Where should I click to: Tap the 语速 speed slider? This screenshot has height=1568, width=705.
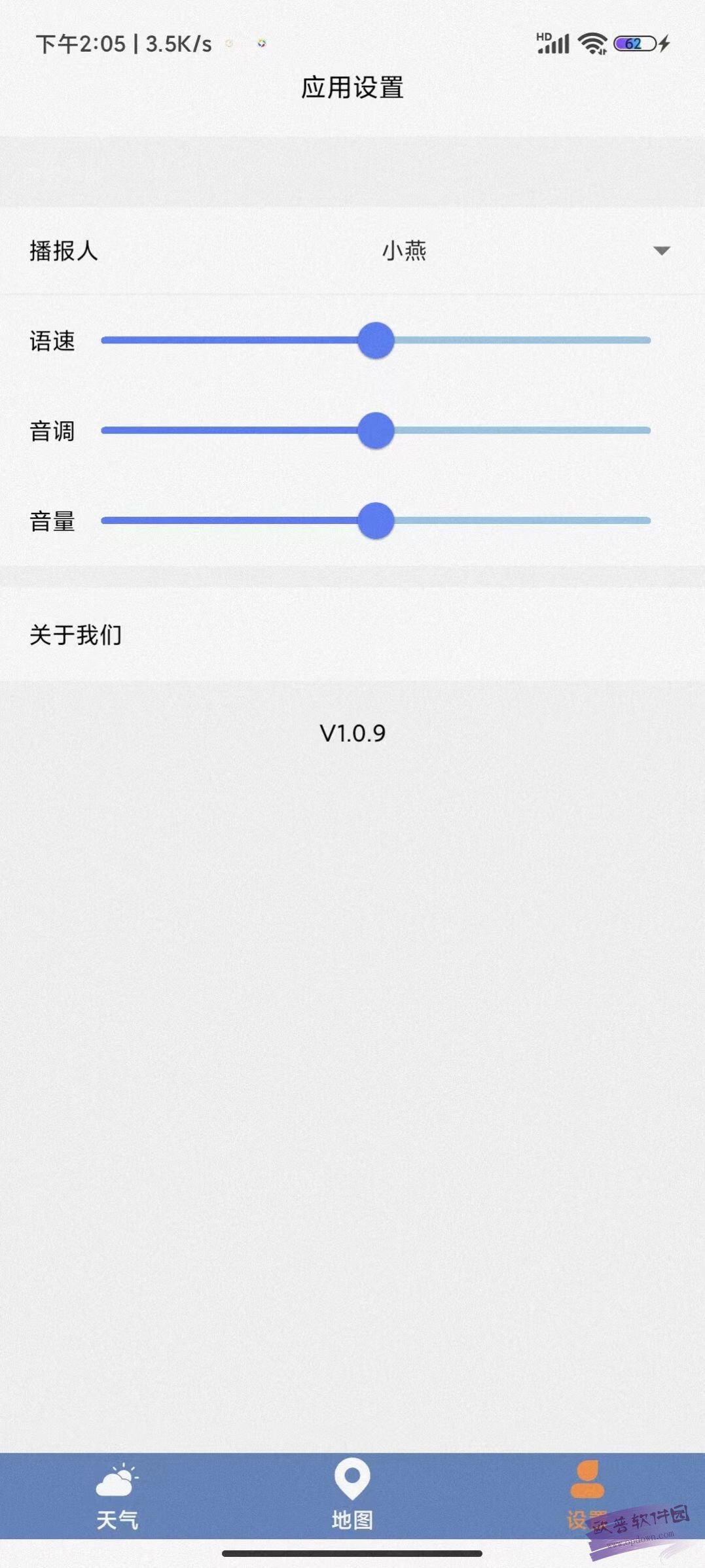click(376, 340)
